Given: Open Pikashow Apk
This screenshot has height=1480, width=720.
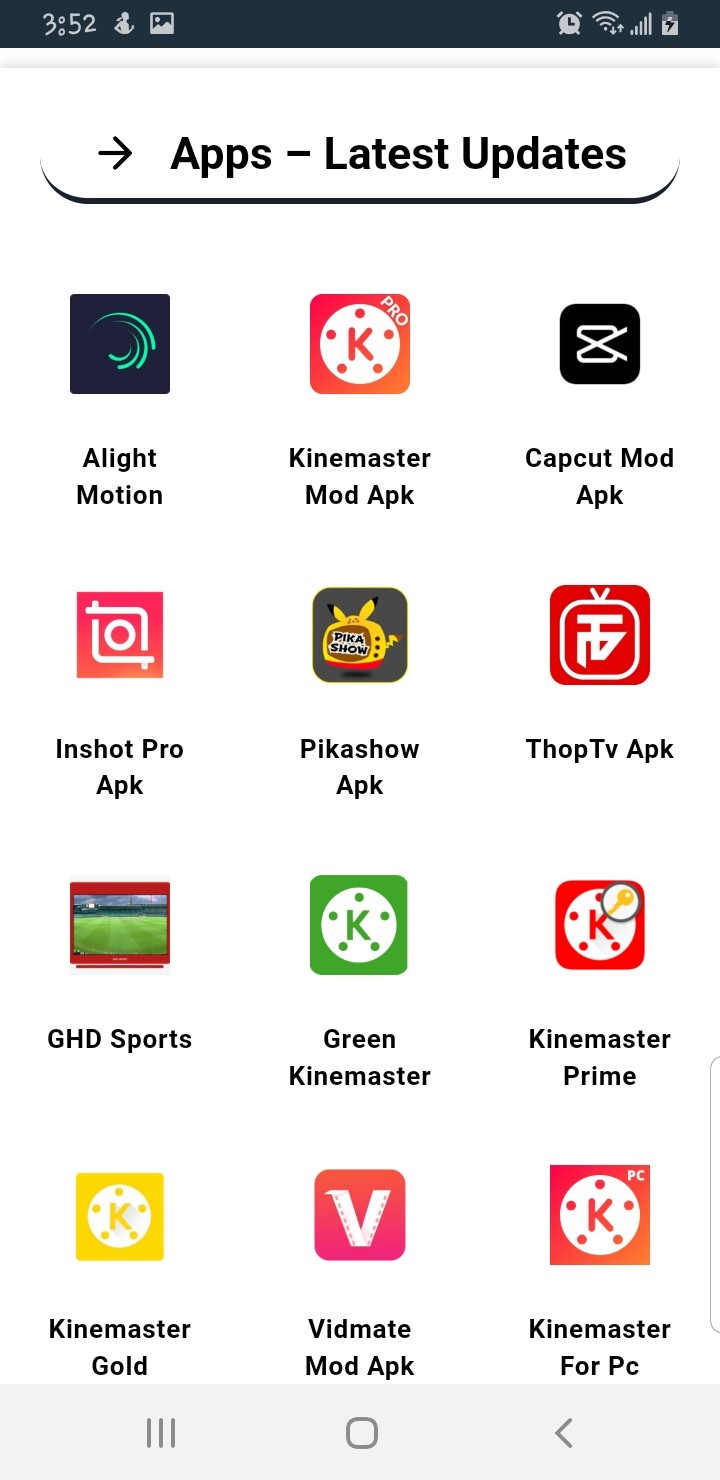Looking at the screenshot, I should 360,635.
